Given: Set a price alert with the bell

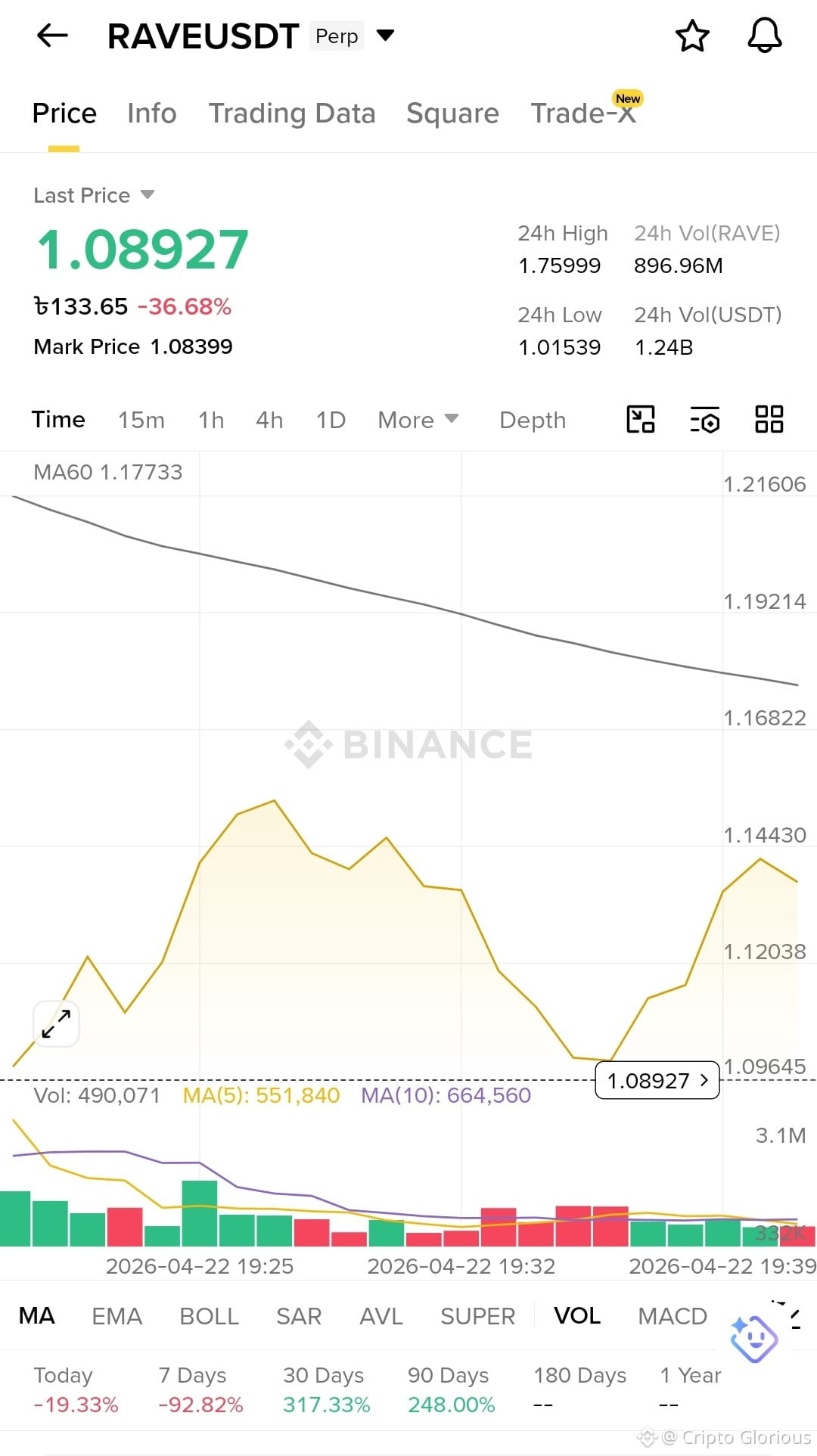Looking at the screenshot, I should click(x=764, y=36).
